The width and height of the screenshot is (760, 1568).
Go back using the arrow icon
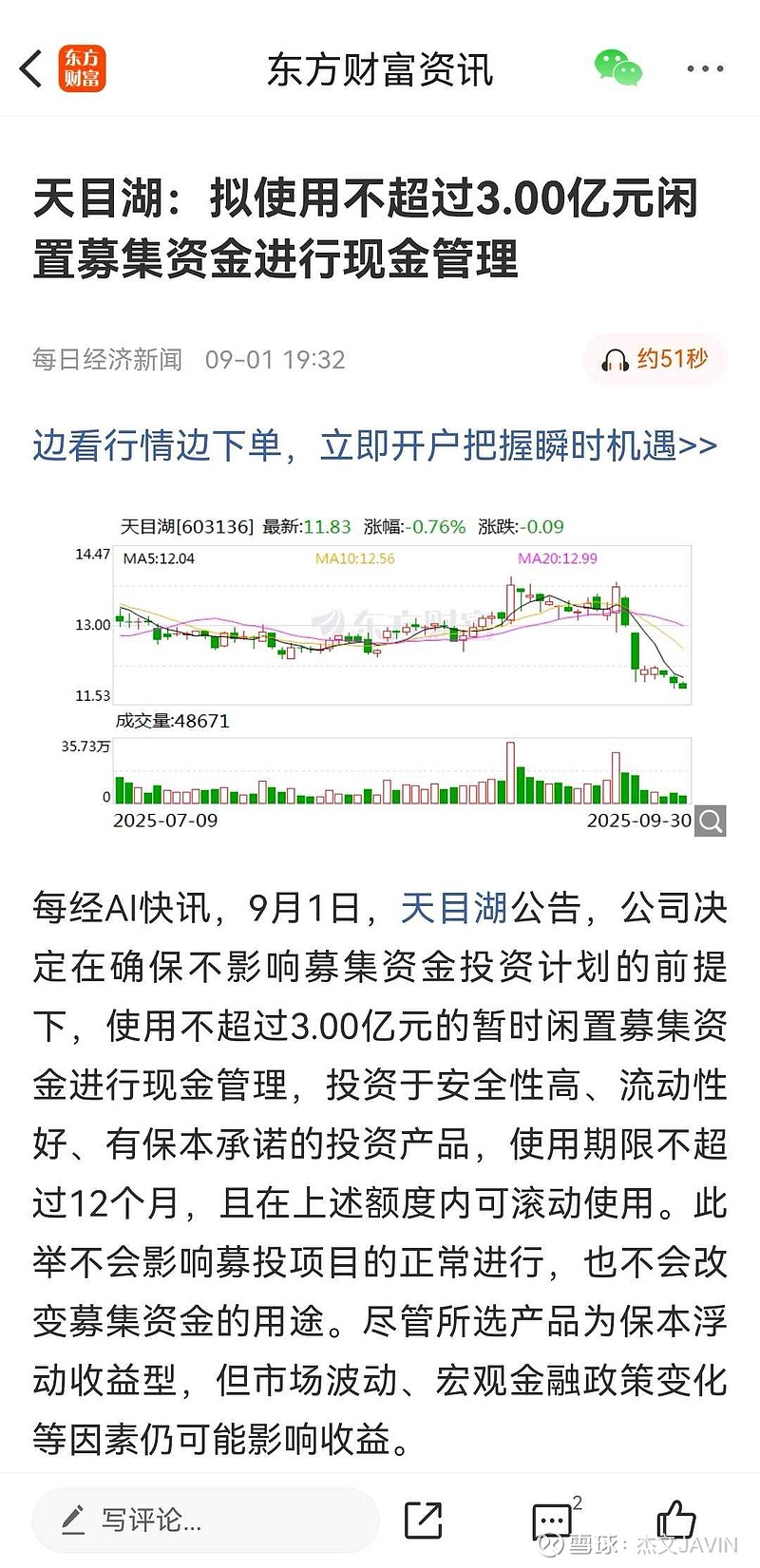coord(31,69)
